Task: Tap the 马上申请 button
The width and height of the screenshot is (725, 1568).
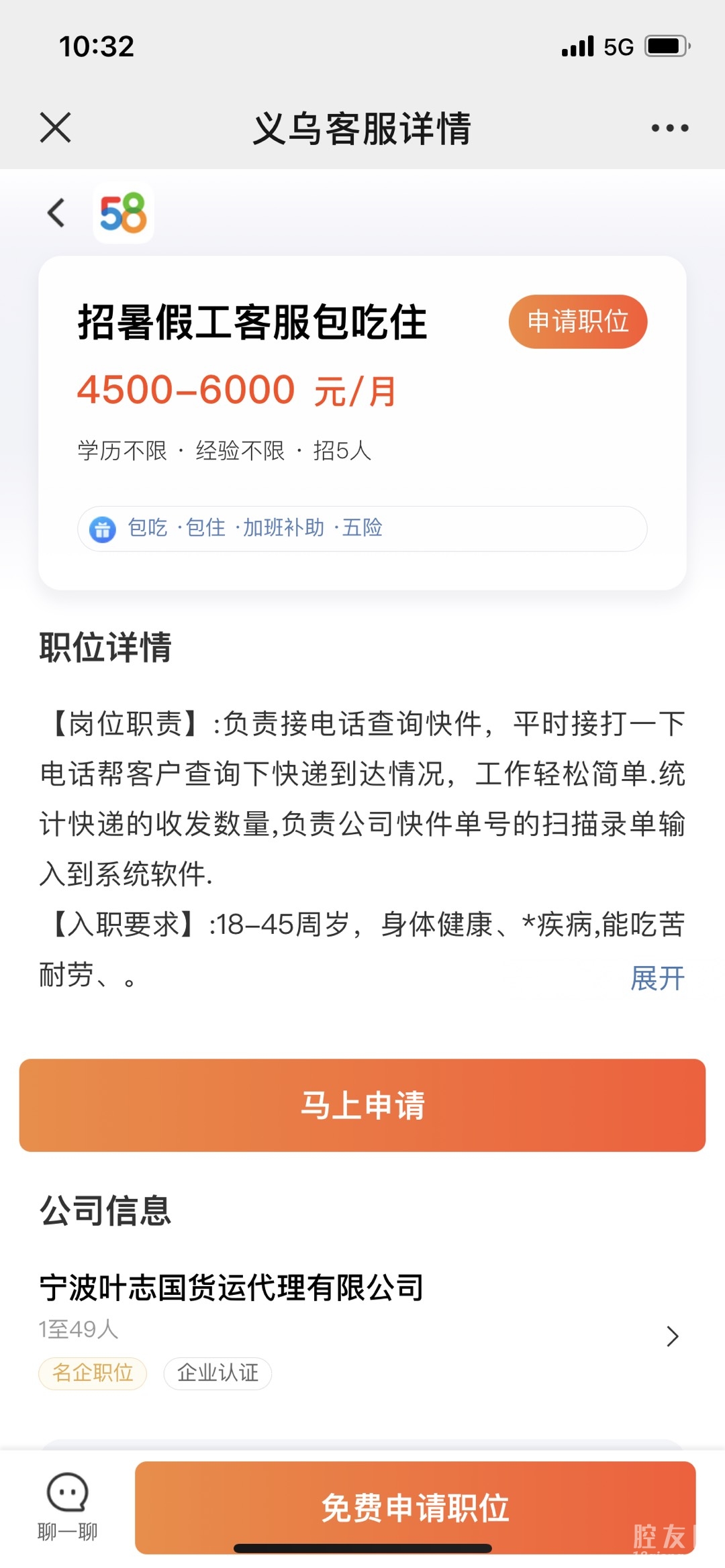Action: pos(362,1105)
